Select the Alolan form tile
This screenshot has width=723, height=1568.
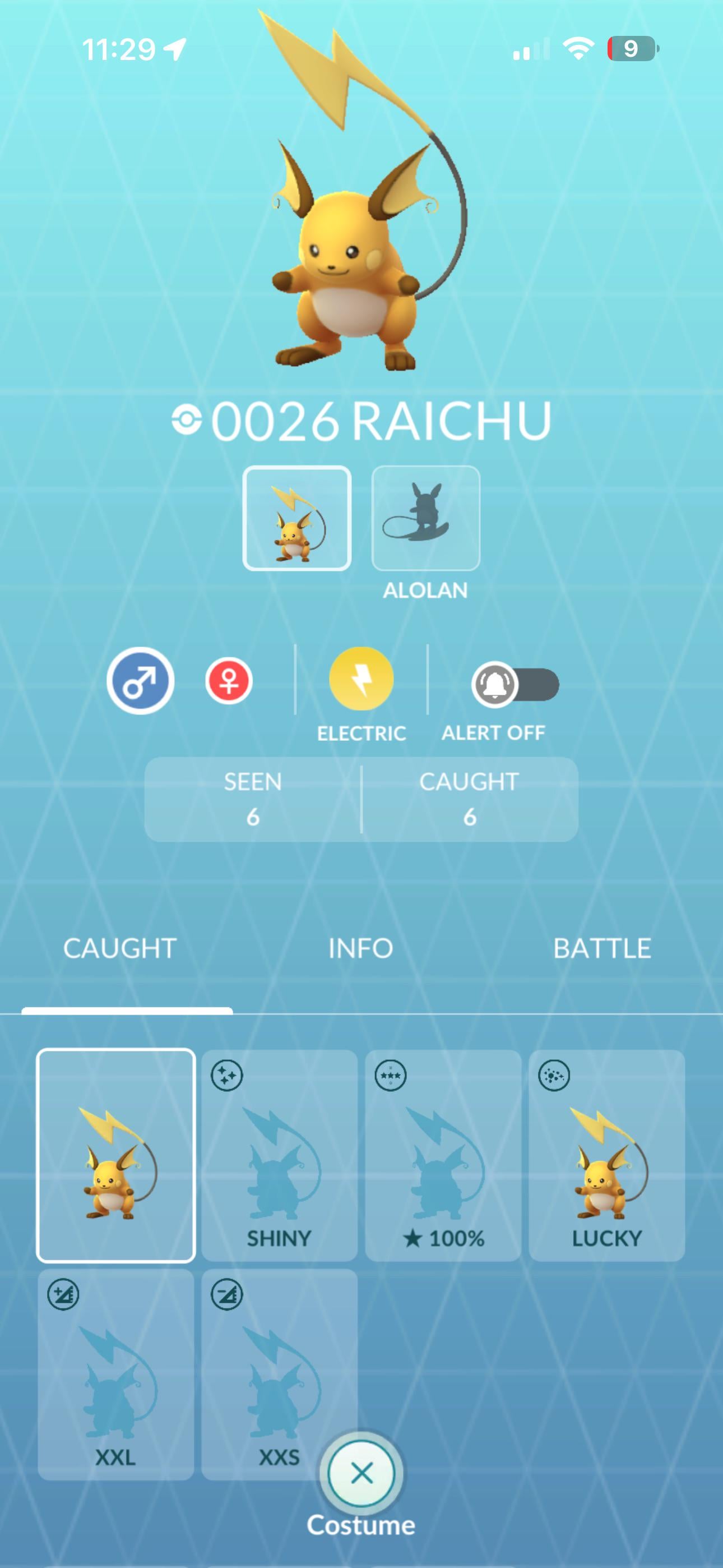tap(425, 518)
